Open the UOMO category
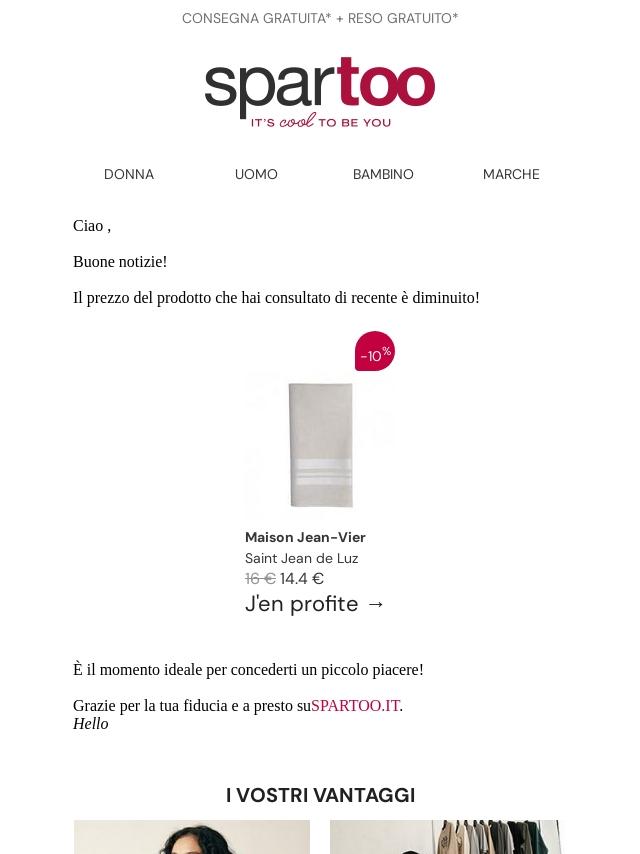The width and height of the screenshot is (640, 854). click(256, 174)
